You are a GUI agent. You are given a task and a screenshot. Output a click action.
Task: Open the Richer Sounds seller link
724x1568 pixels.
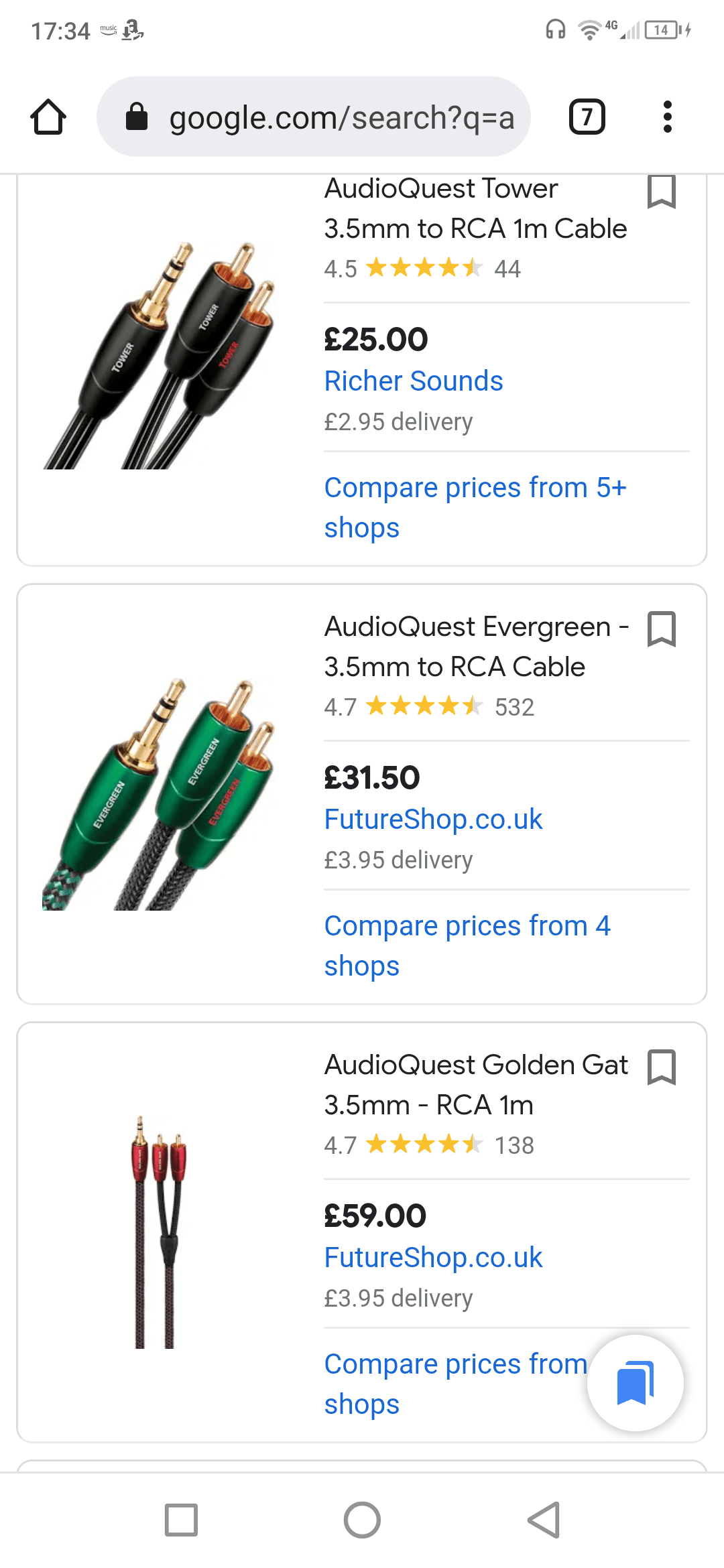414,381
